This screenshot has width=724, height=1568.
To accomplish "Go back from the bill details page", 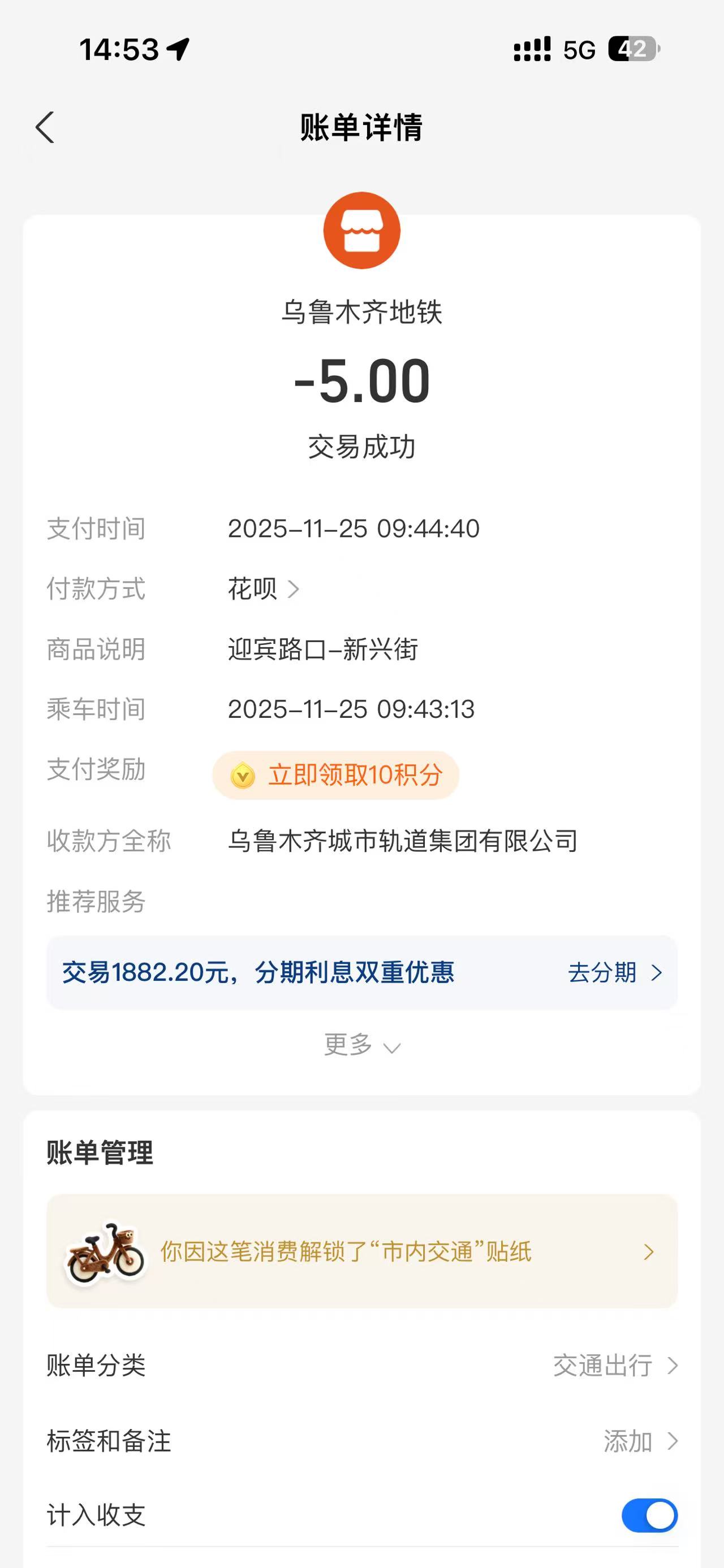I will point(45,128).
